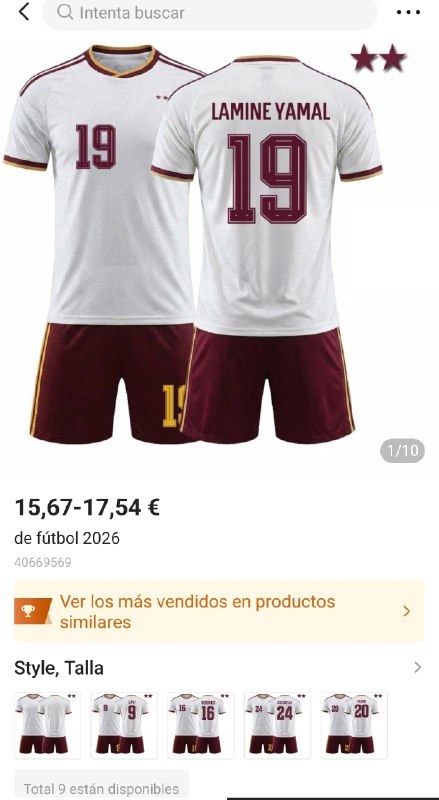Image resolution: width=439 pixels, height=800 pixels.
Task: Choose the number 16 kit style
Action: (x=201, y=724)
